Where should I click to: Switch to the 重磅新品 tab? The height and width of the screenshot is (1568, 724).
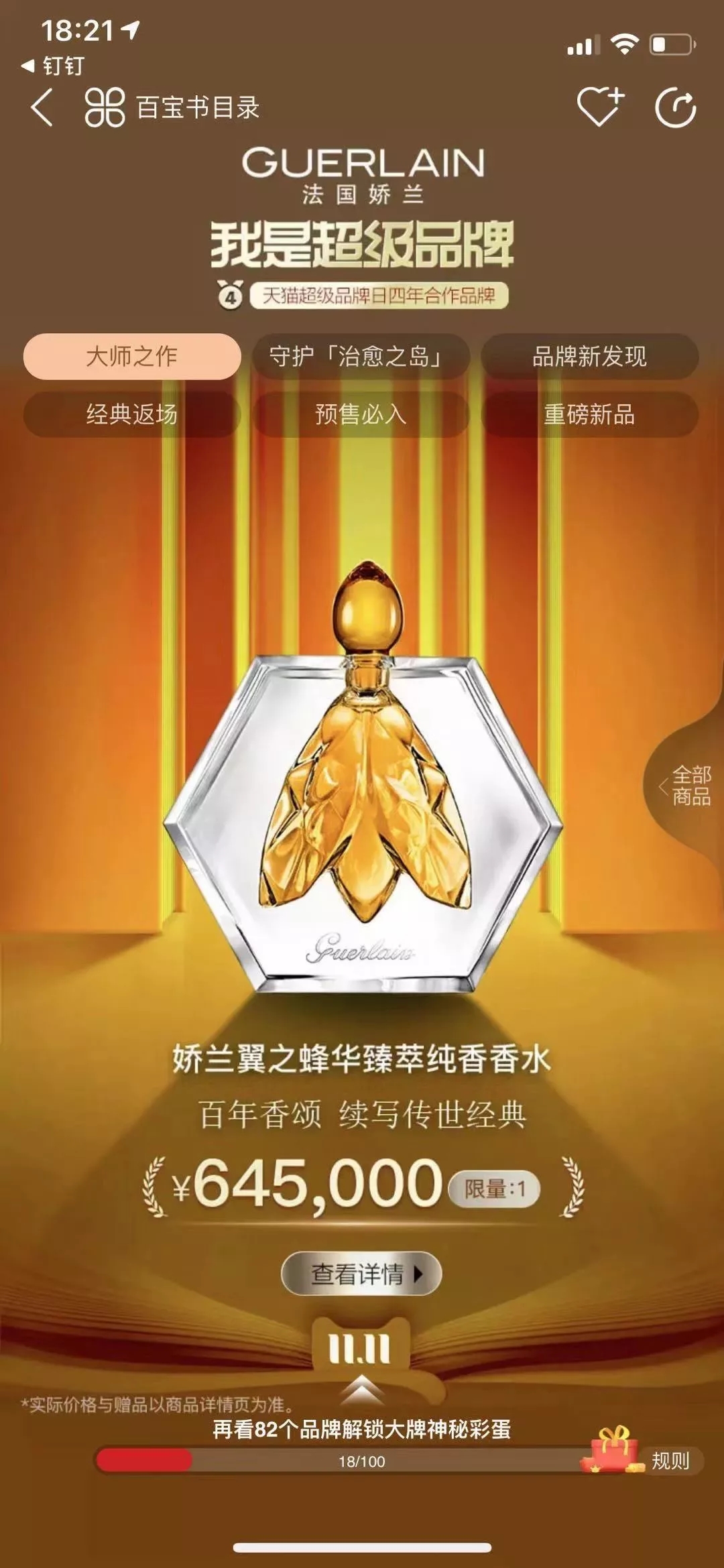(x=589, y=414)
